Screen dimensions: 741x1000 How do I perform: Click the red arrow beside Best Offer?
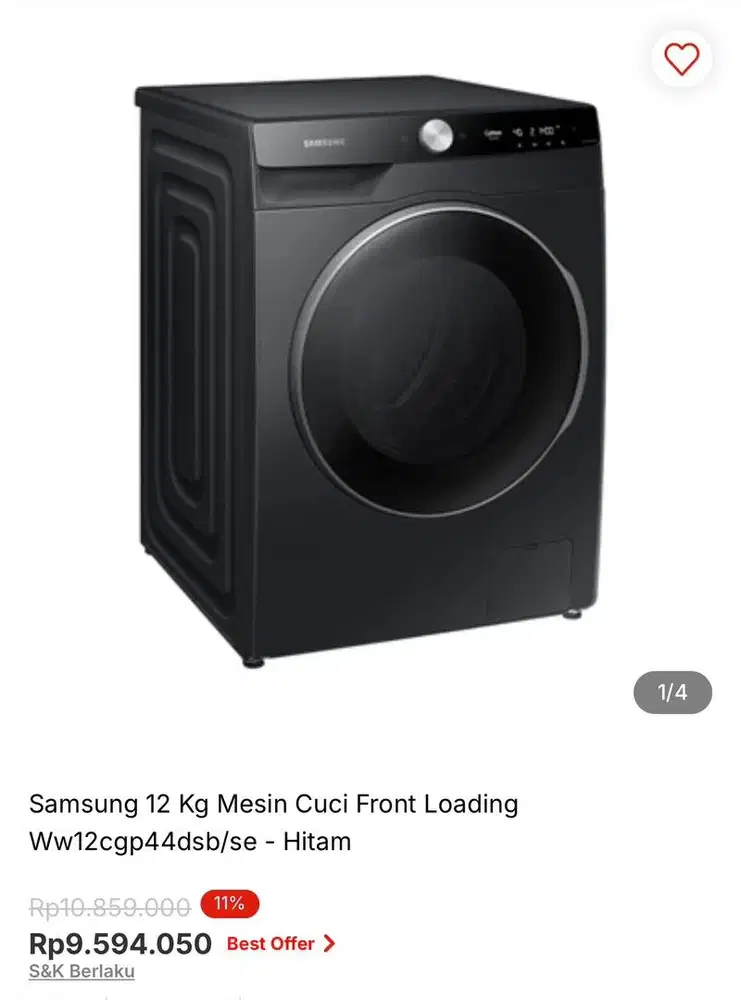click(x=330, y=943)
